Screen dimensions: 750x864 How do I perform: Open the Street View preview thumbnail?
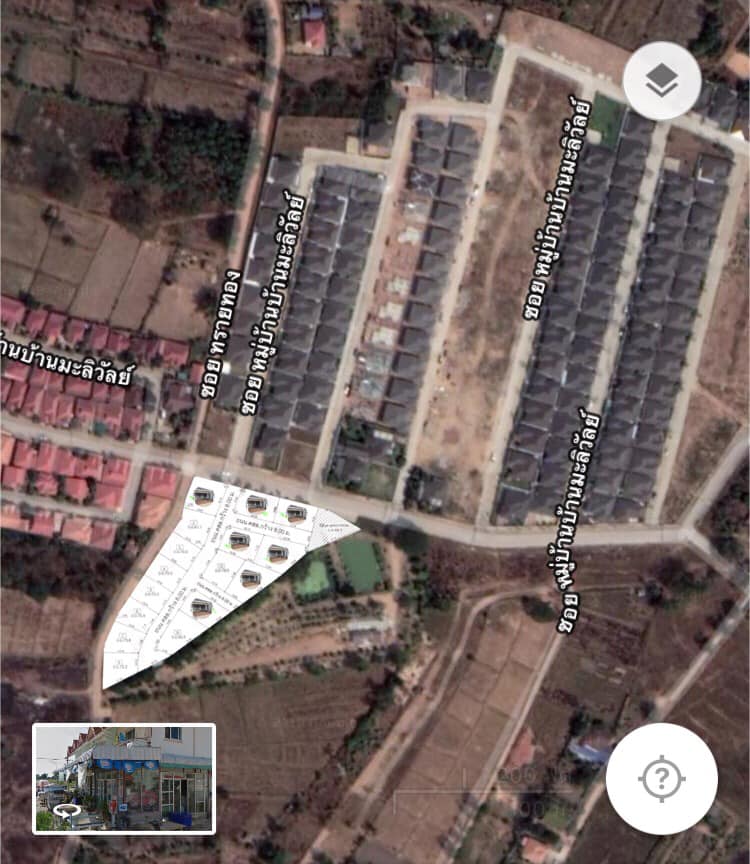tap(124, 778)
